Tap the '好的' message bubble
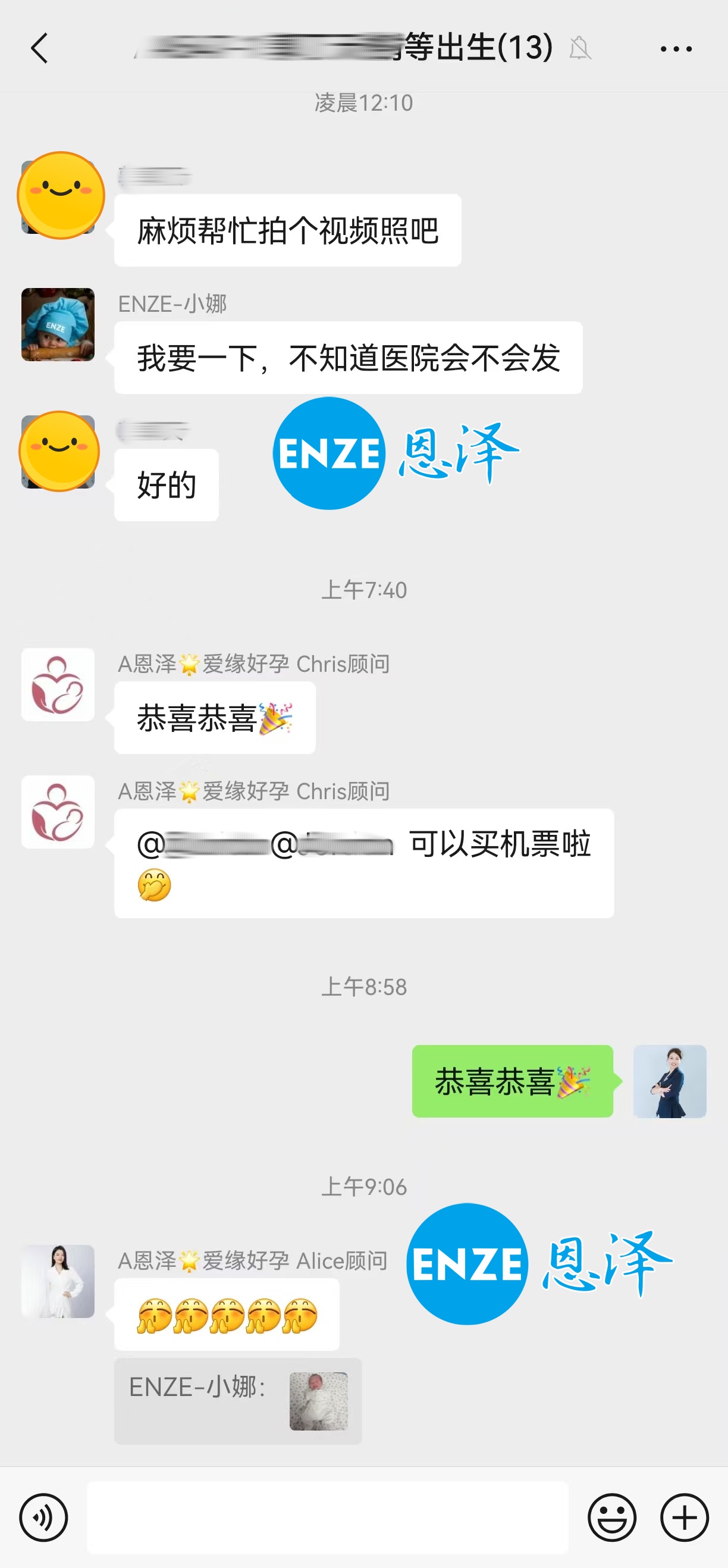728x1568 pixels. coord(164,484)
